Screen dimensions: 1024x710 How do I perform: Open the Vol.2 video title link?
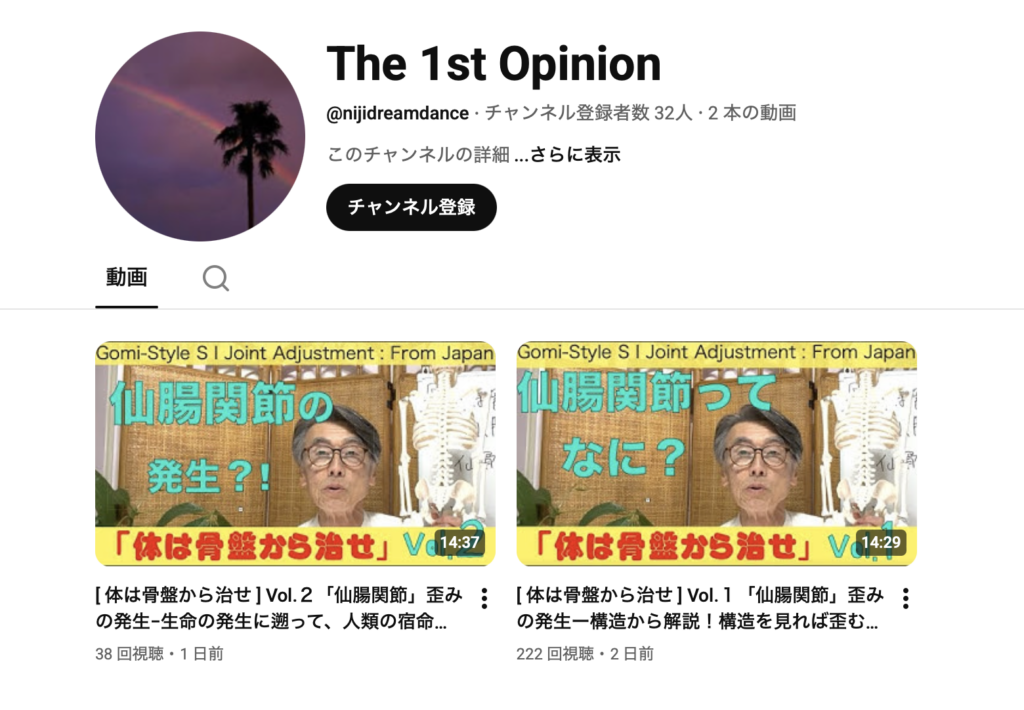(x=279, y=608)
